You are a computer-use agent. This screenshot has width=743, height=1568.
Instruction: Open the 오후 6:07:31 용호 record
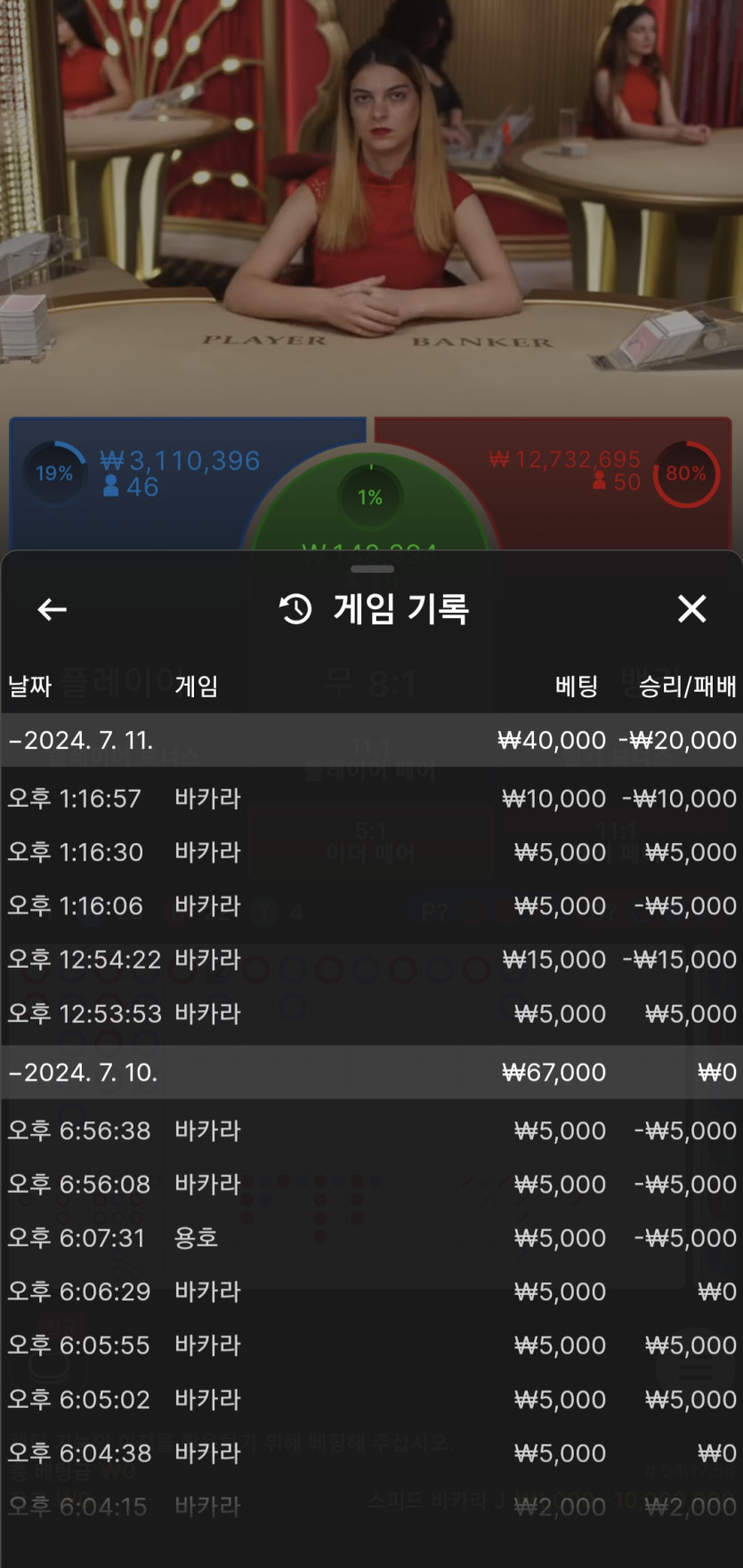(x=371, y=1238)
